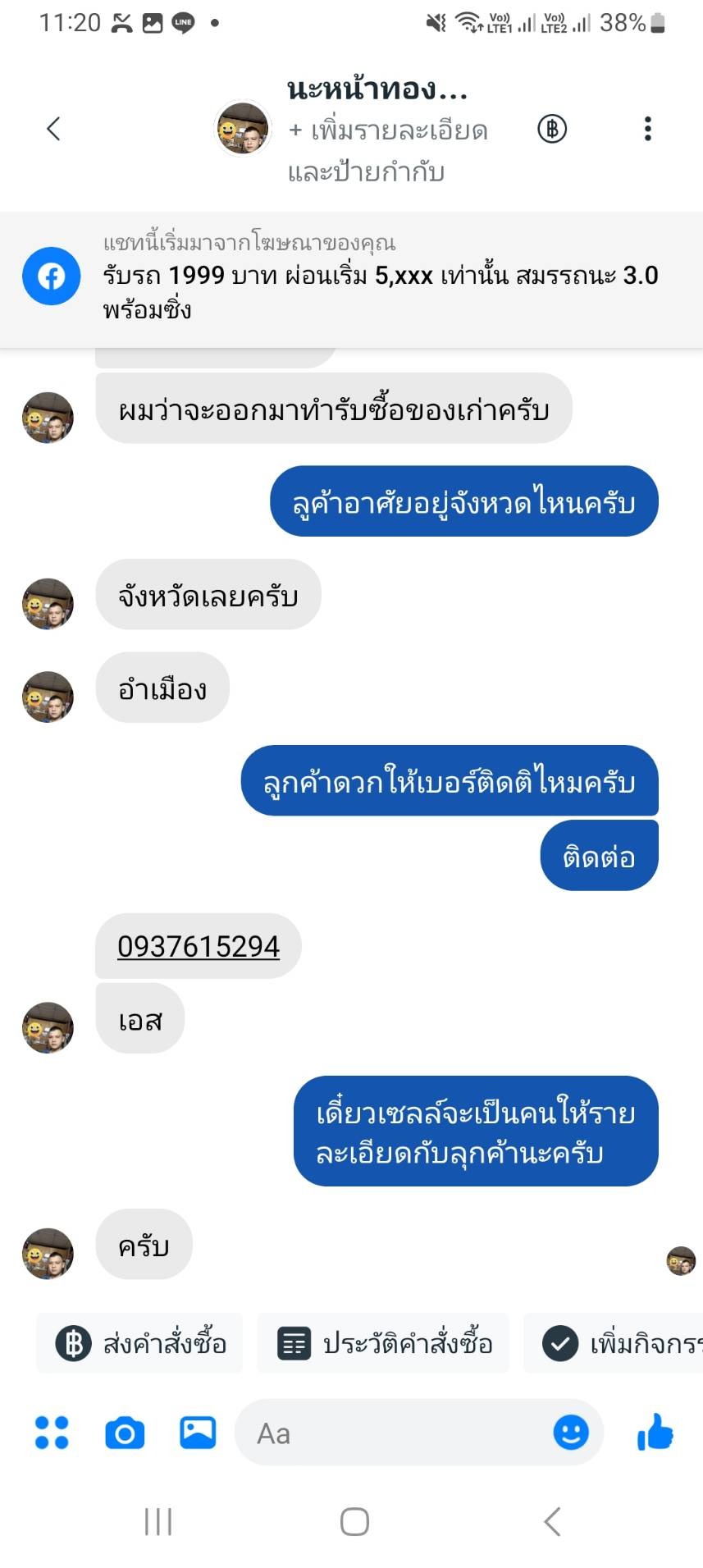Tap เพิ่มรายละเอียดและป้ายกำกับ under the name

pyautogui.click(x=388, y=151)
